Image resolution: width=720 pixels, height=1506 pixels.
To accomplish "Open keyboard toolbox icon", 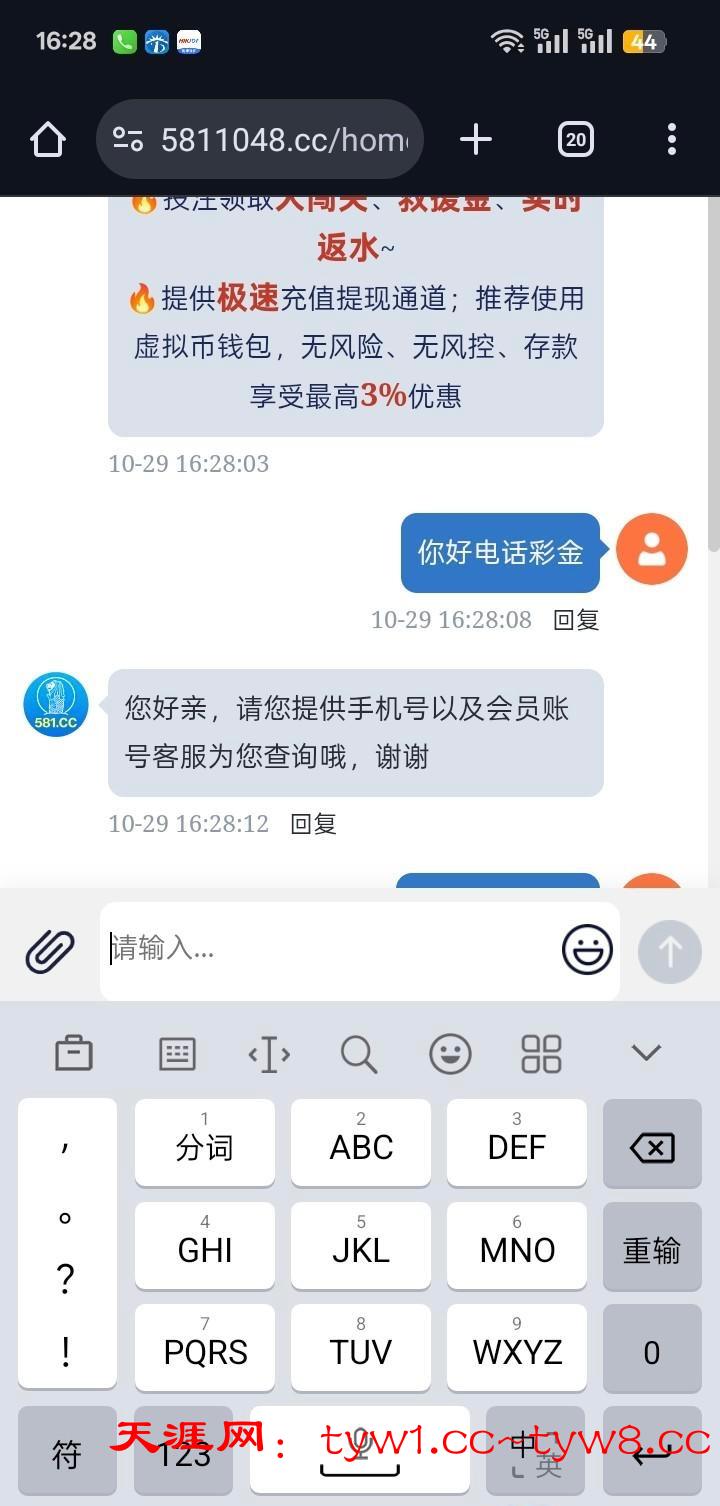I will tap(74, 1053).
